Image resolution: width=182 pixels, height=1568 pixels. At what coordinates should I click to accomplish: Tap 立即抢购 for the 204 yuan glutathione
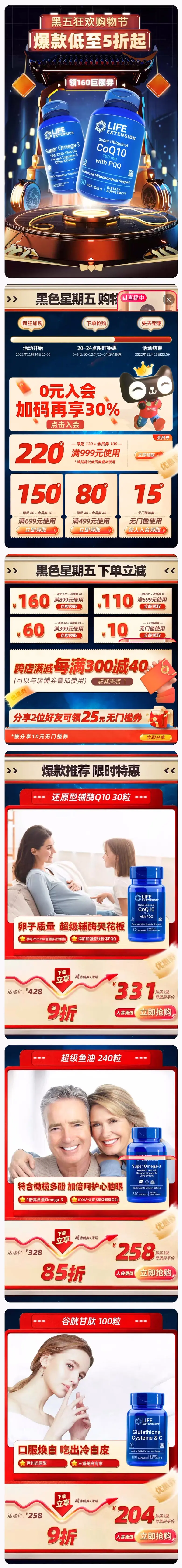click(155, 1535)
